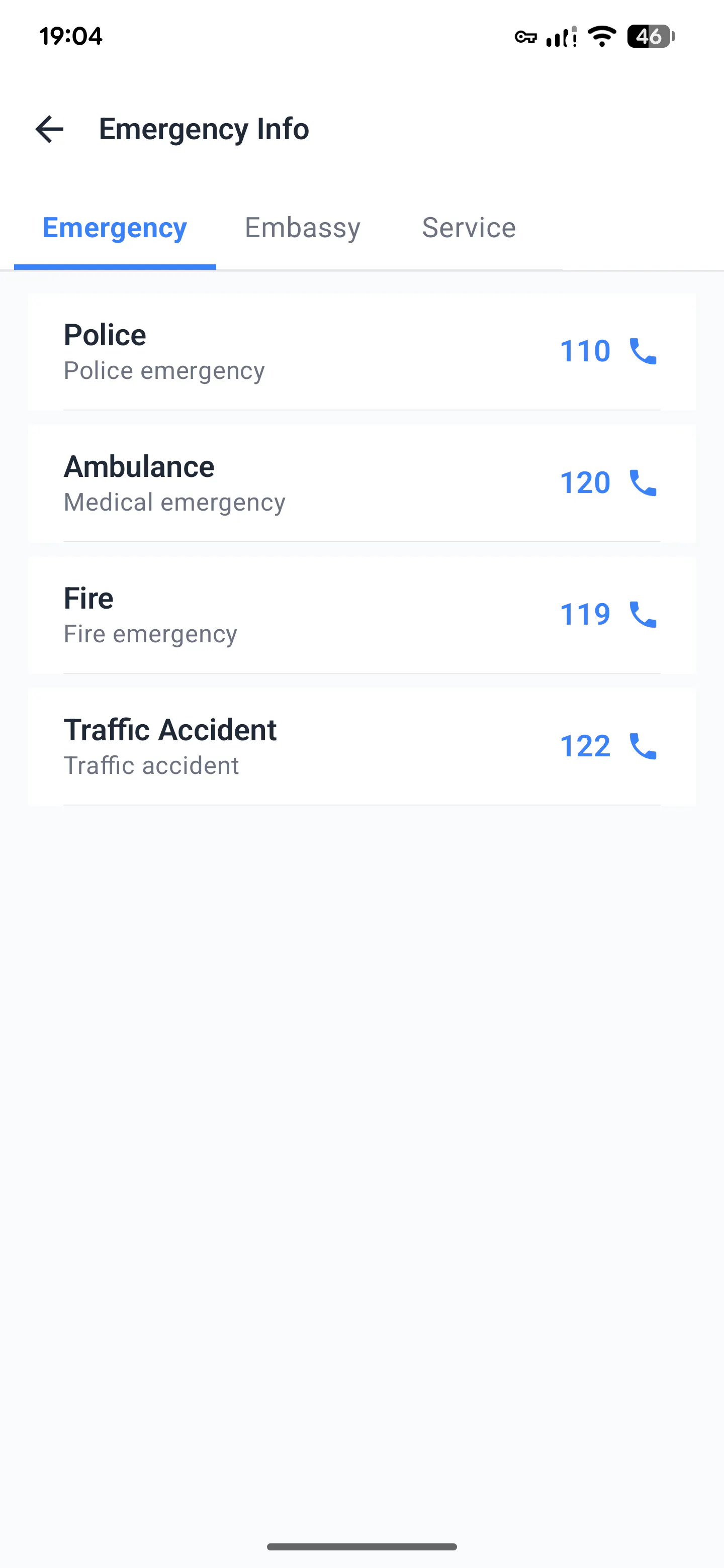Select the Emergency tab
This screenshot has height=1568, width=724.
click(x=115, y=228)
